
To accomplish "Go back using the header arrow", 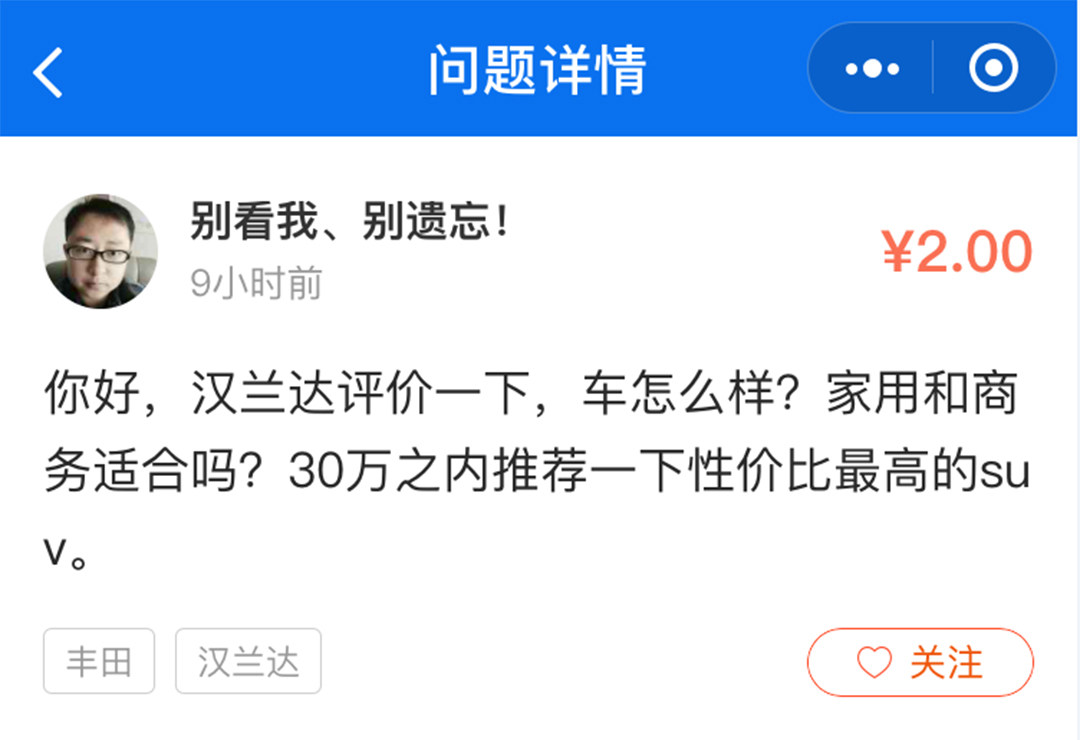I will pyautogui.click(x=48, y=72).
